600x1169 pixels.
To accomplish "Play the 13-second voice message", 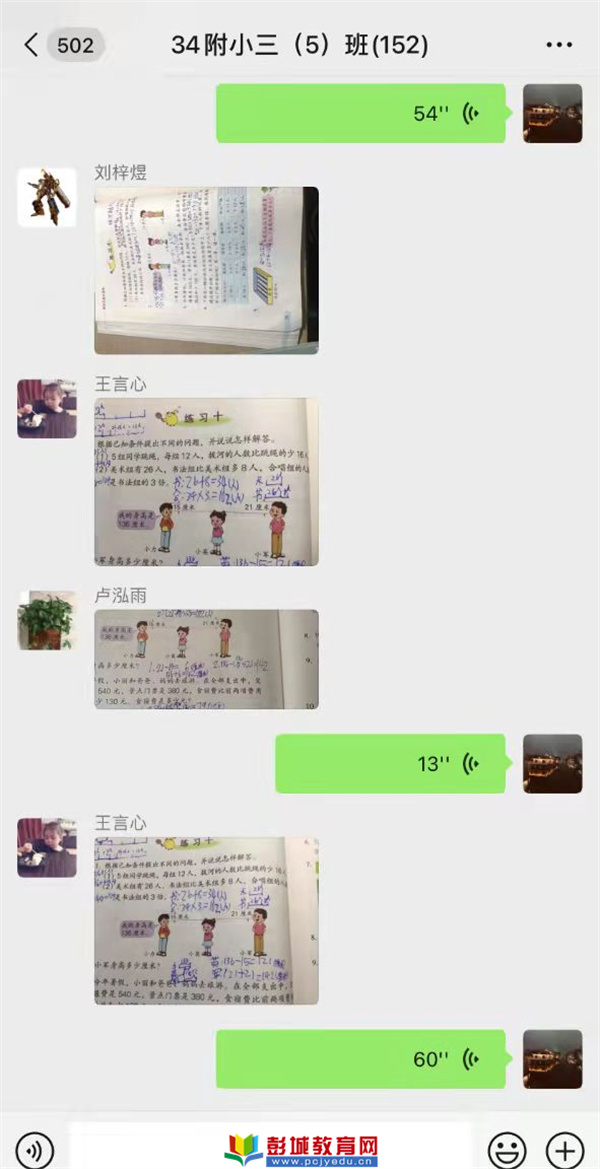I will click(390, 764).
